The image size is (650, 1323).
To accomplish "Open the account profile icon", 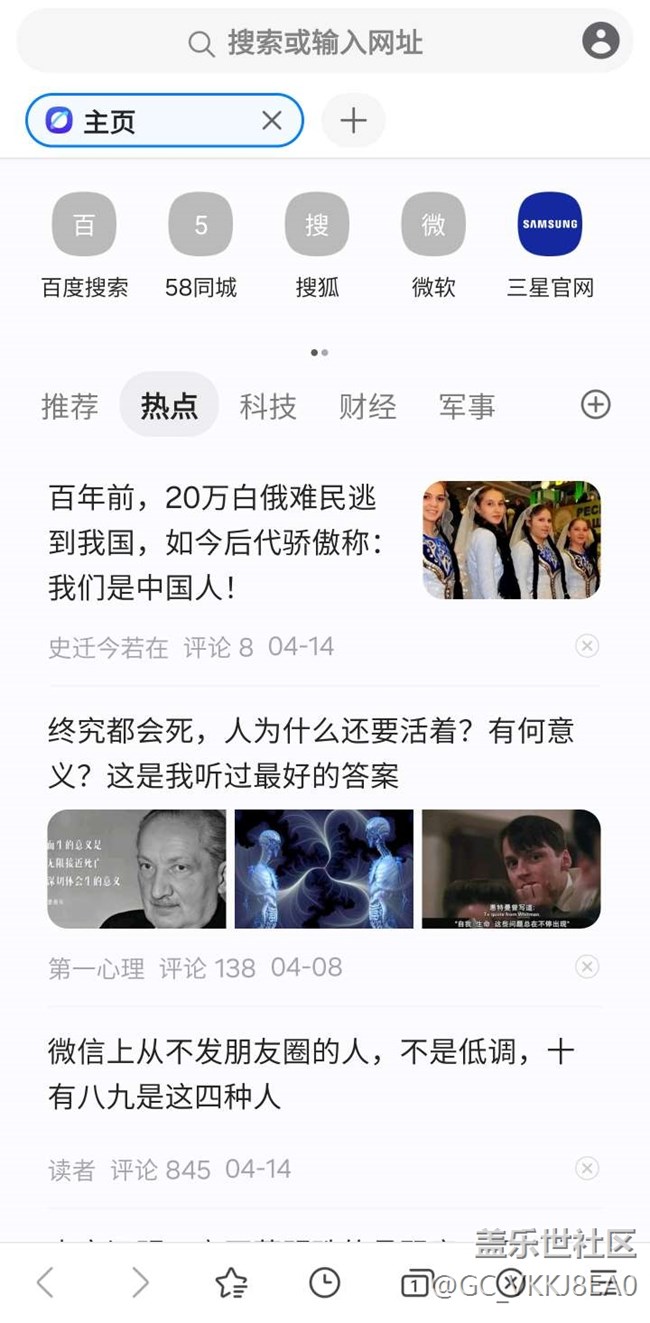I will click(600, 41).
